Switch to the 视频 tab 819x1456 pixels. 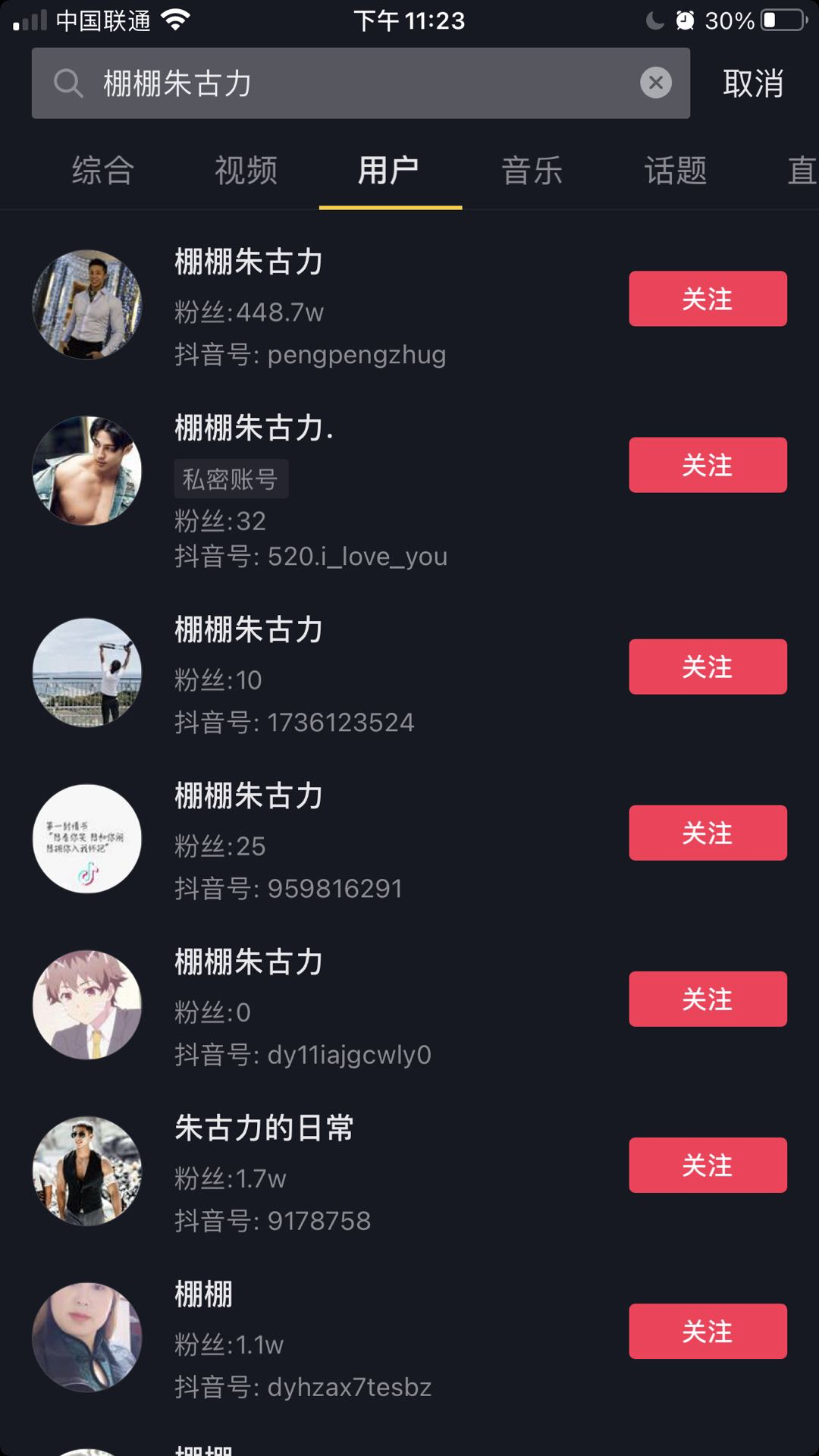tap(246, 170)
